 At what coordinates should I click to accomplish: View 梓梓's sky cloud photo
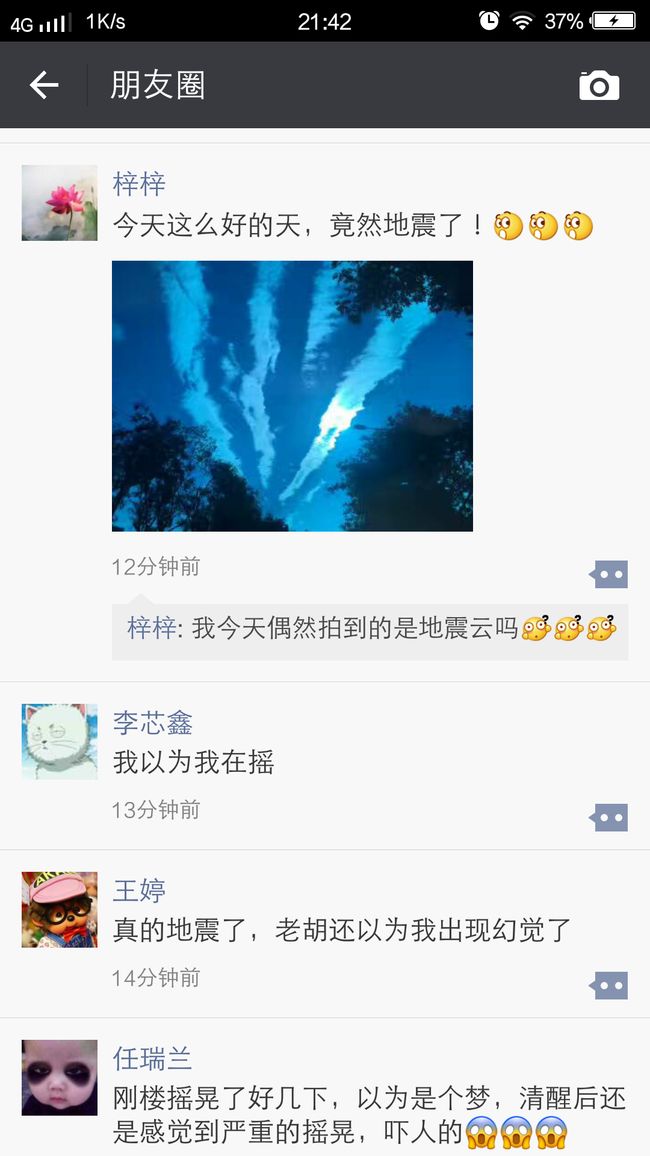coord(293,396)
